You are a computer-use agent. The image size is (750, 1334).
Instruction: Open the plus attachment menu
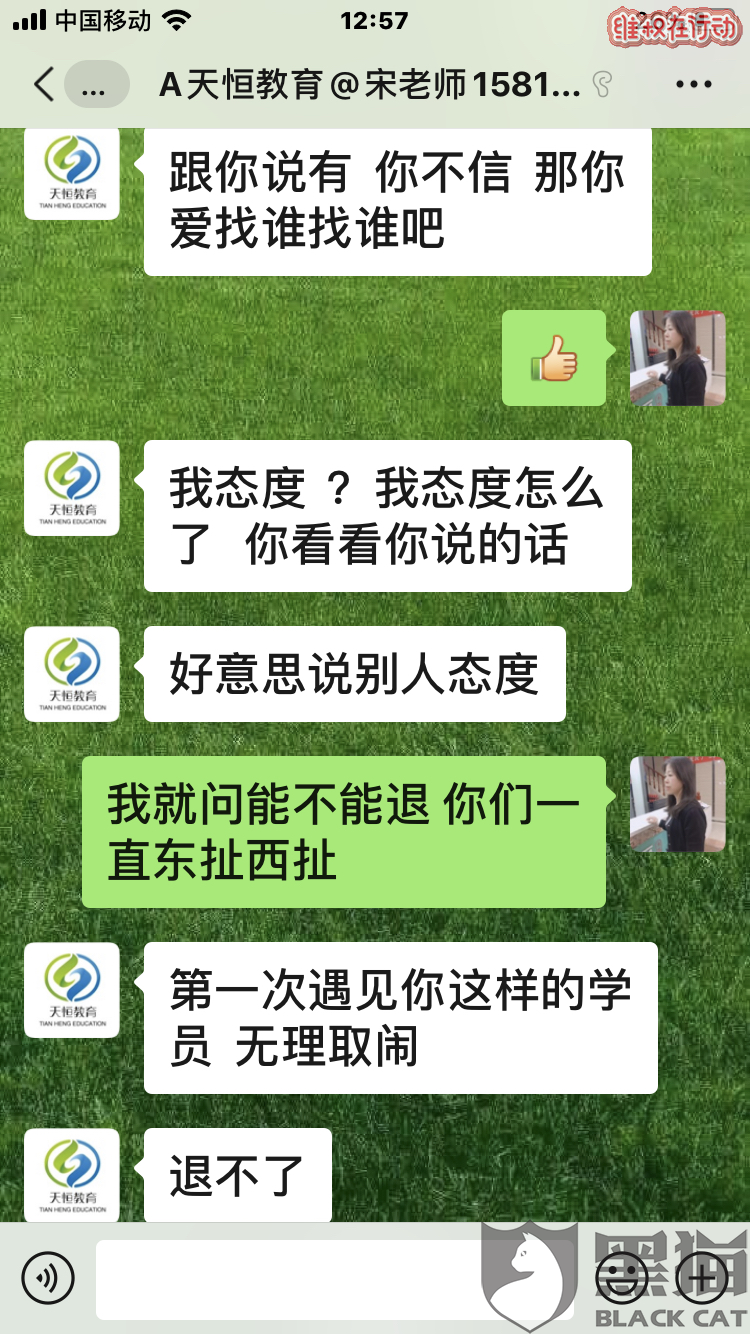pos(701,1277)
